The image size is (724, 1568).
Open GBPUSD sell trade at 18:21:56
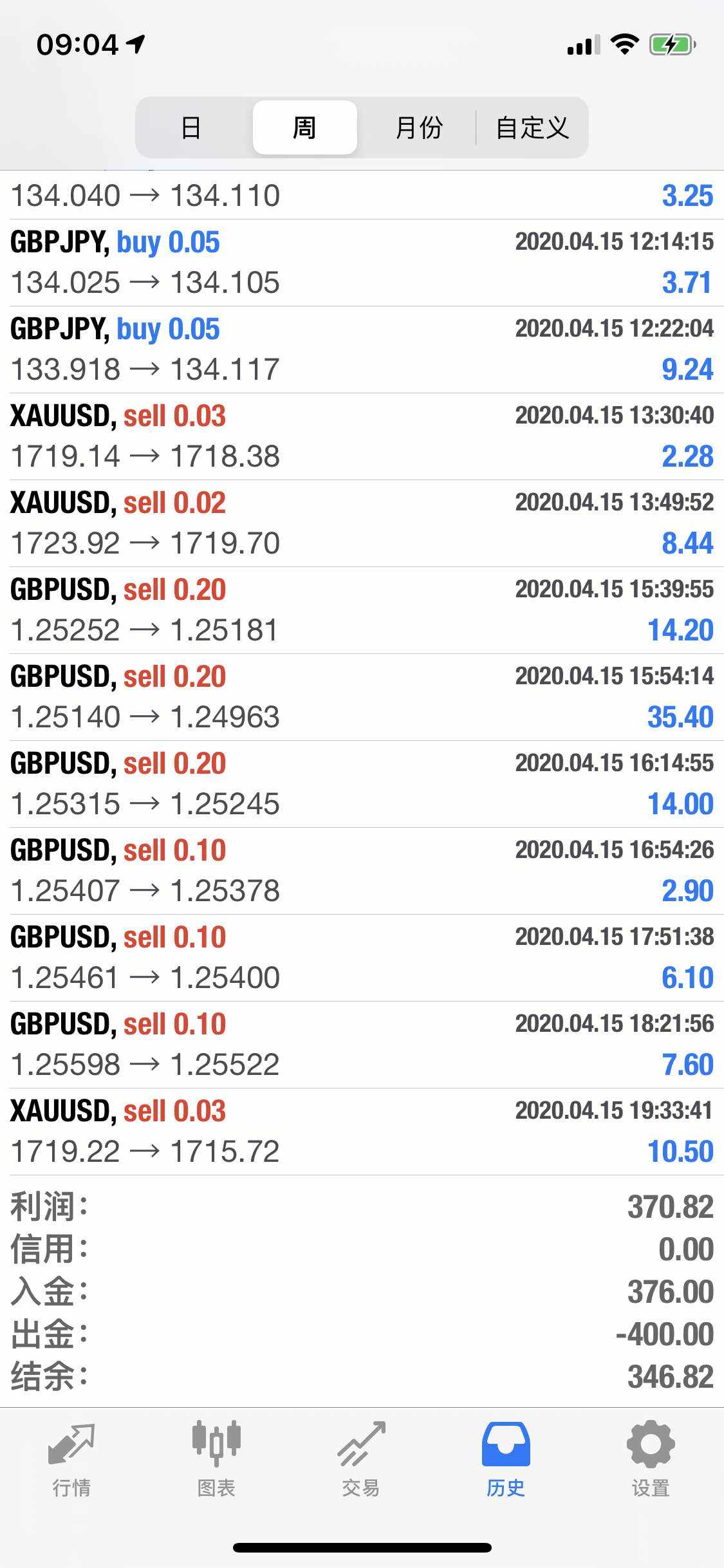point(362,1045)
